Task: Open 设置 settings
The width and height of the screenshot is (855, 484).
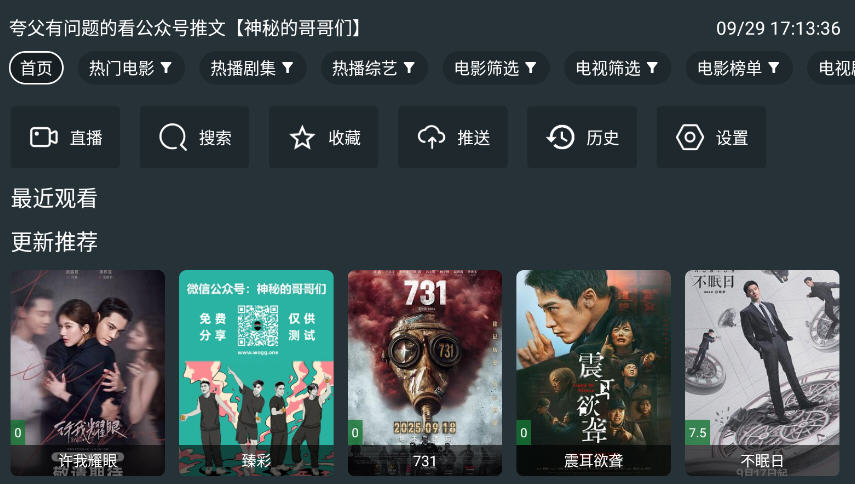Action: point(711,138)
